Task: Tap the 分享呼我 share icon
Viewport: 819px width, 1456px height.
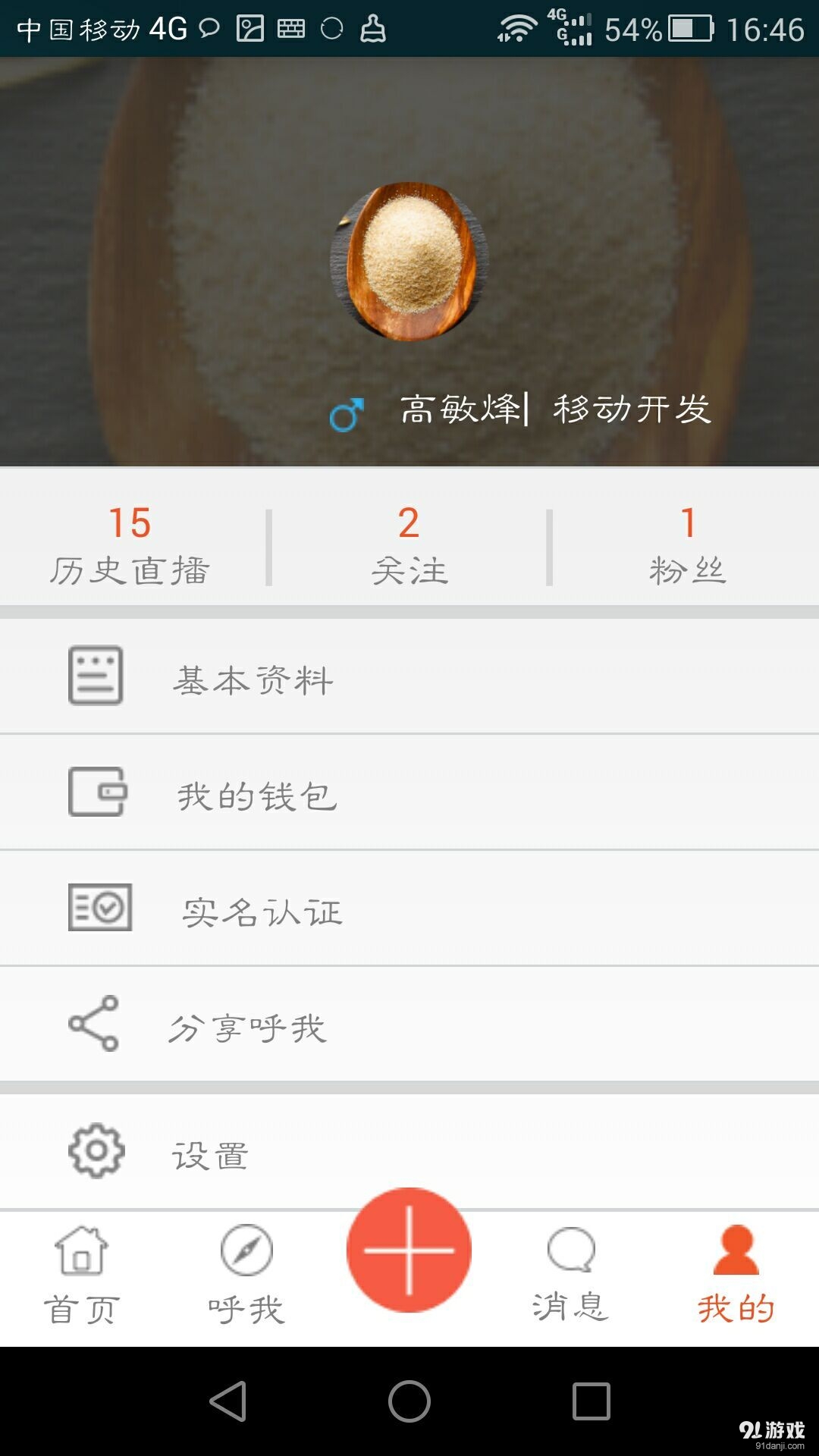Action: 94,1024
